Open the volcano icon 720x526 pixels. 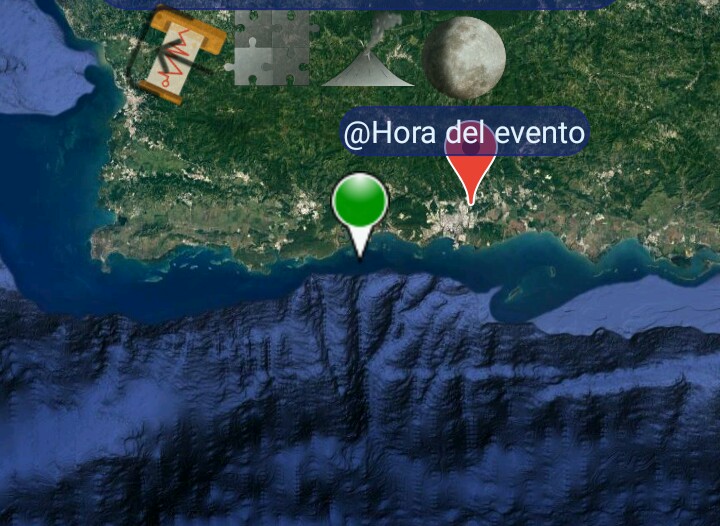point(367,55)
